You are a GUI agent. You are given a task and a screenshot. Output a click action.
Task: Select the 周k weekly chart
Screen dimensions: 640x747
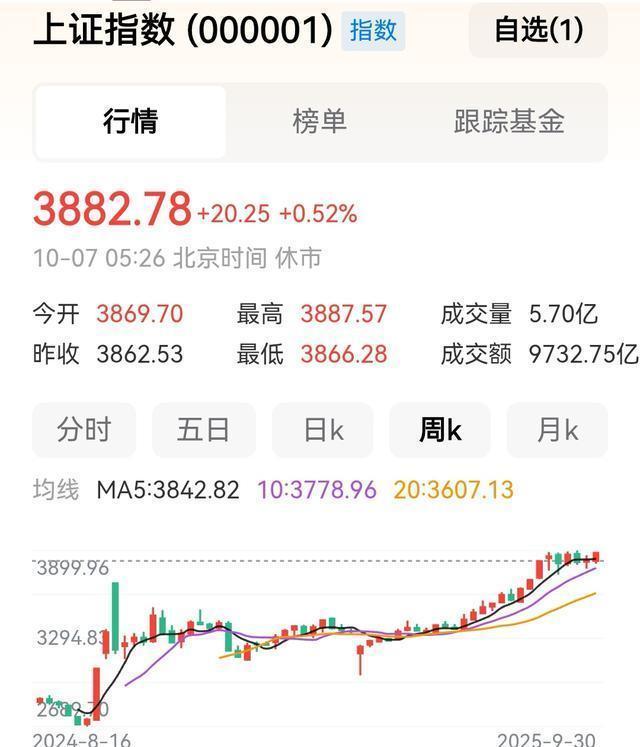(x=440, y=430)
